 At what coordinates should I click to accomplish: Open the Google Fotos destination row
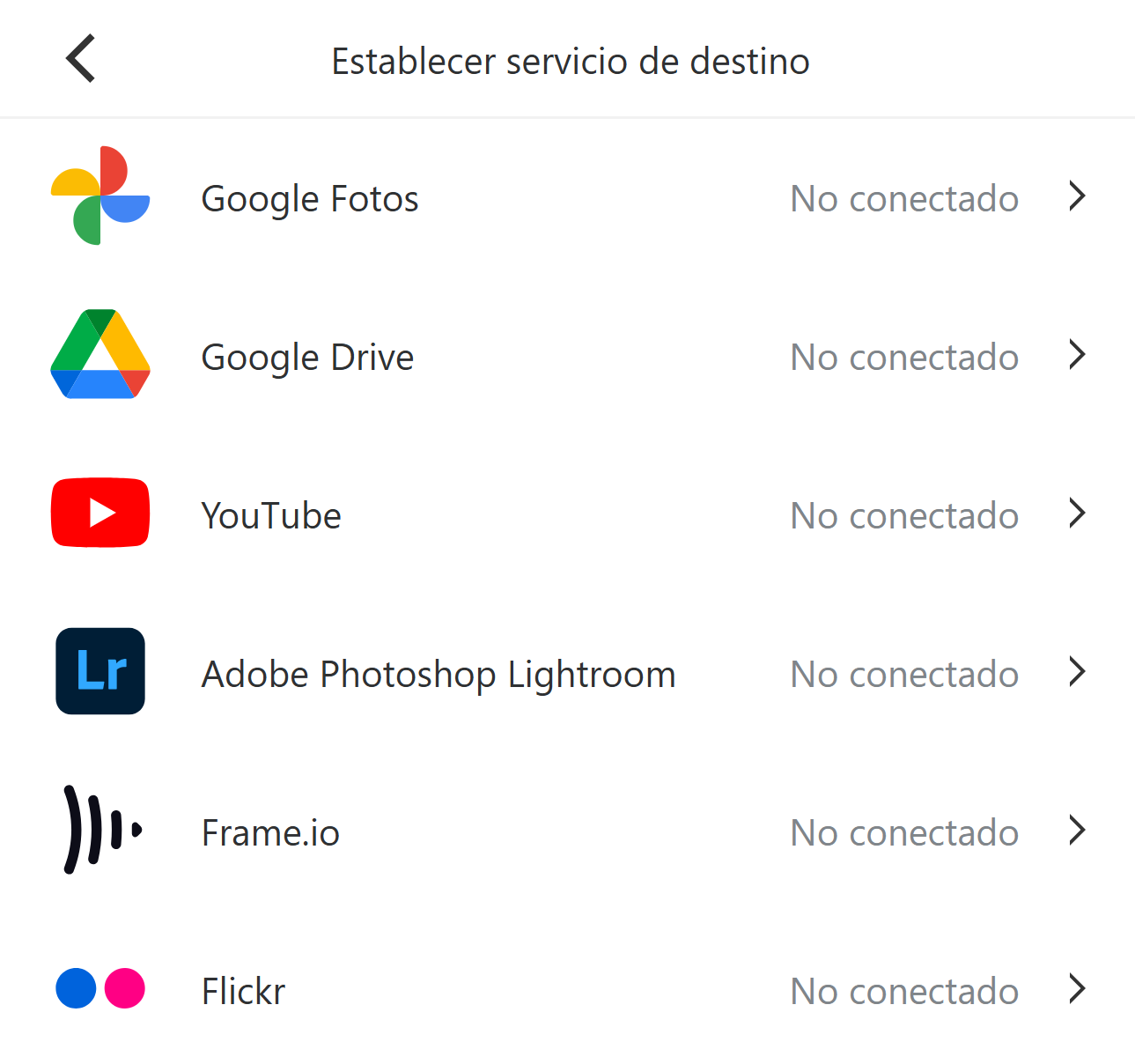pos(567,197)
